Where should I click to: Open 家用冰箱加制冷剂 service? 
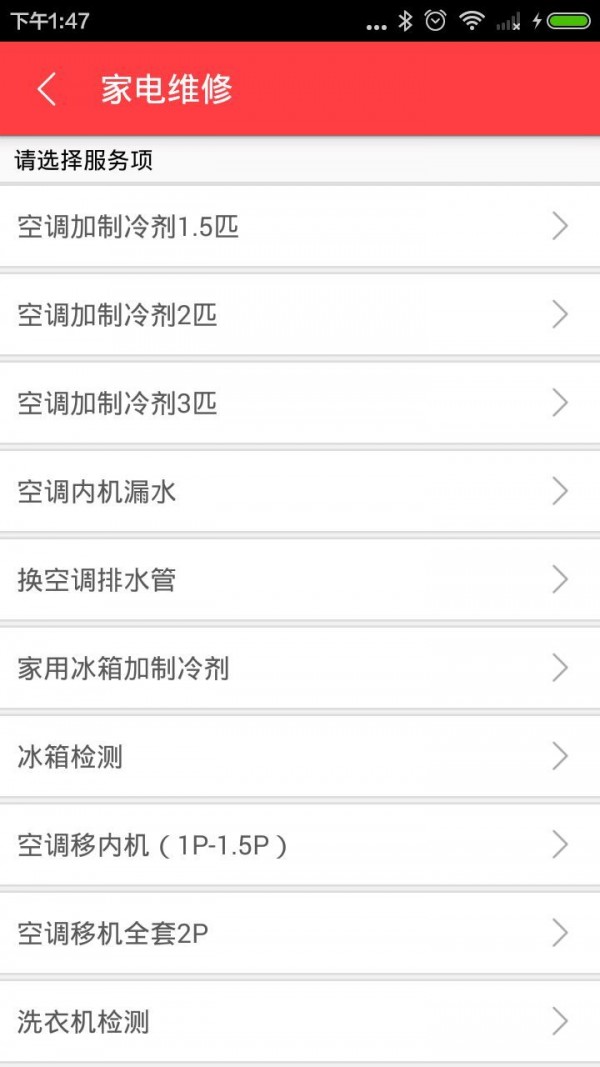point(300,667)
